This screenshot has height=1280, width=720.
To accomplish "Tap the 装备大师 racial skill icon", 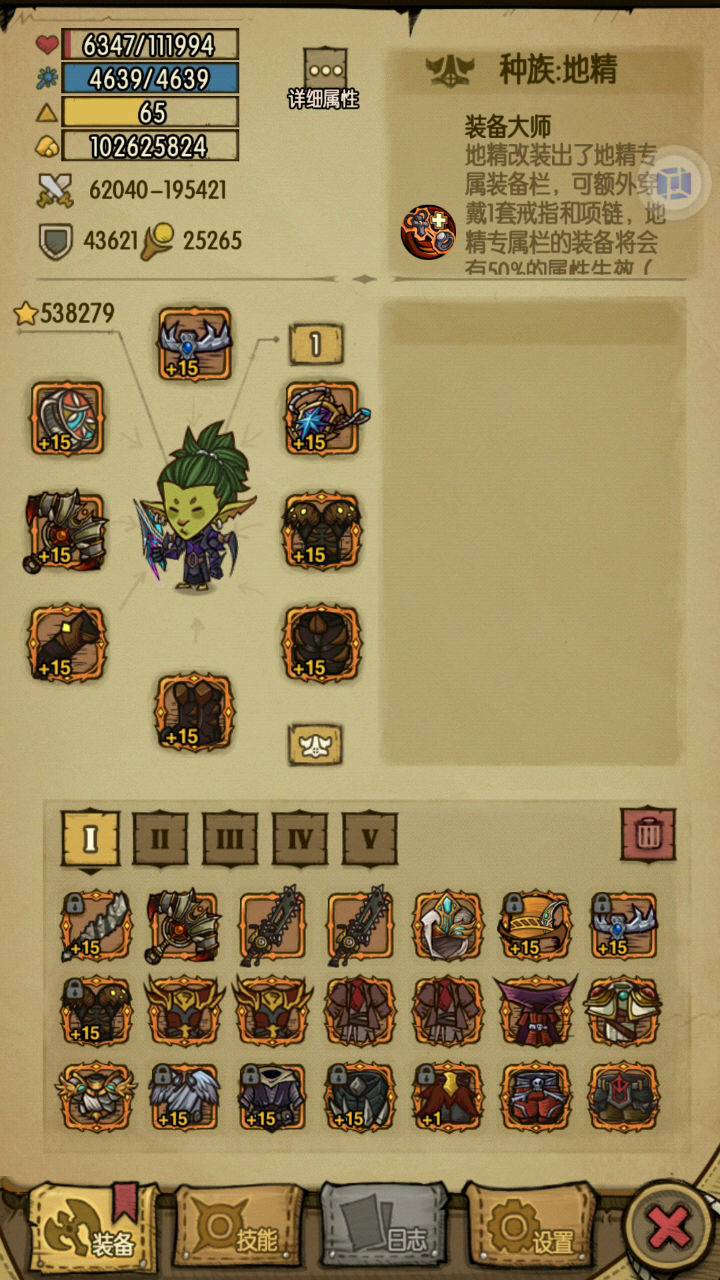I will 429,232.
